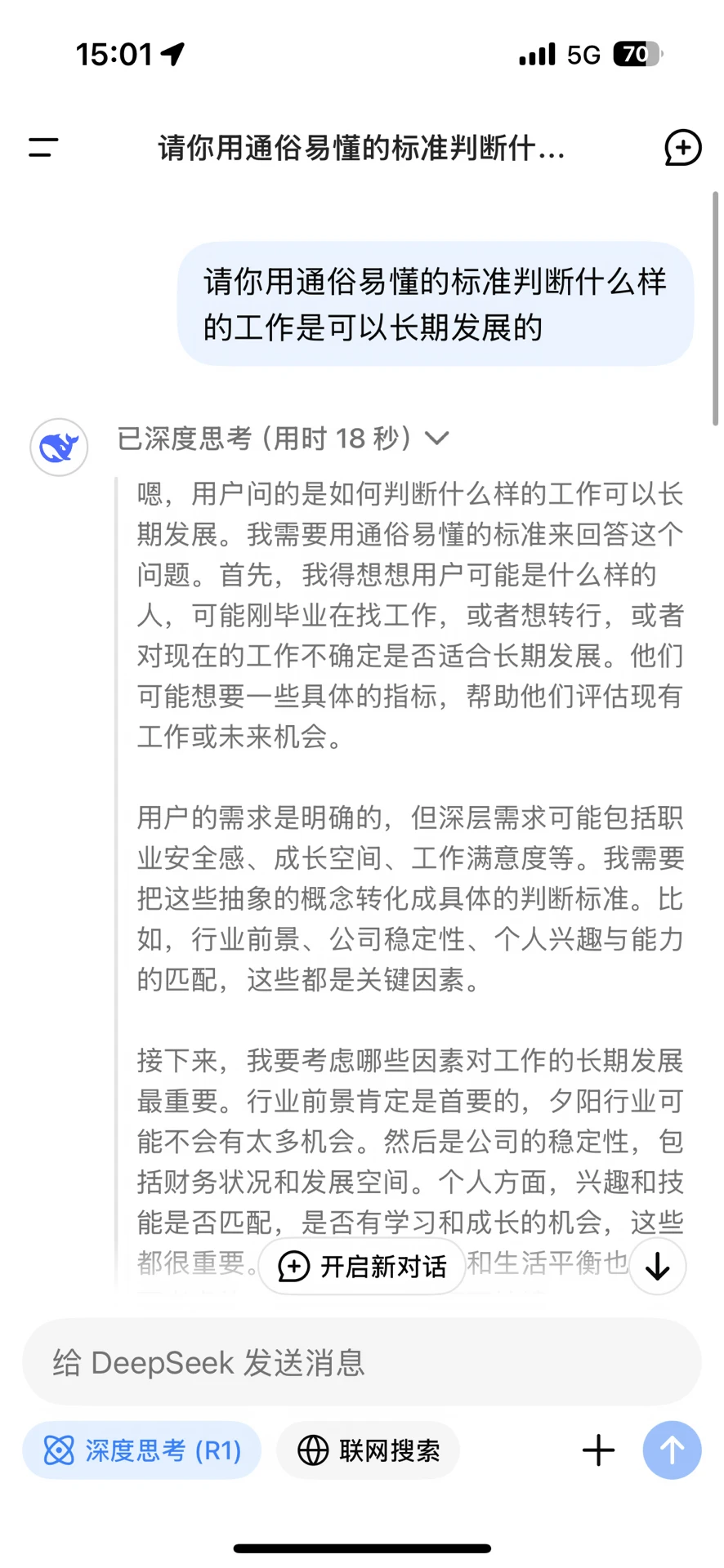Open the plus attachment button

click(x=598, y=1450)
